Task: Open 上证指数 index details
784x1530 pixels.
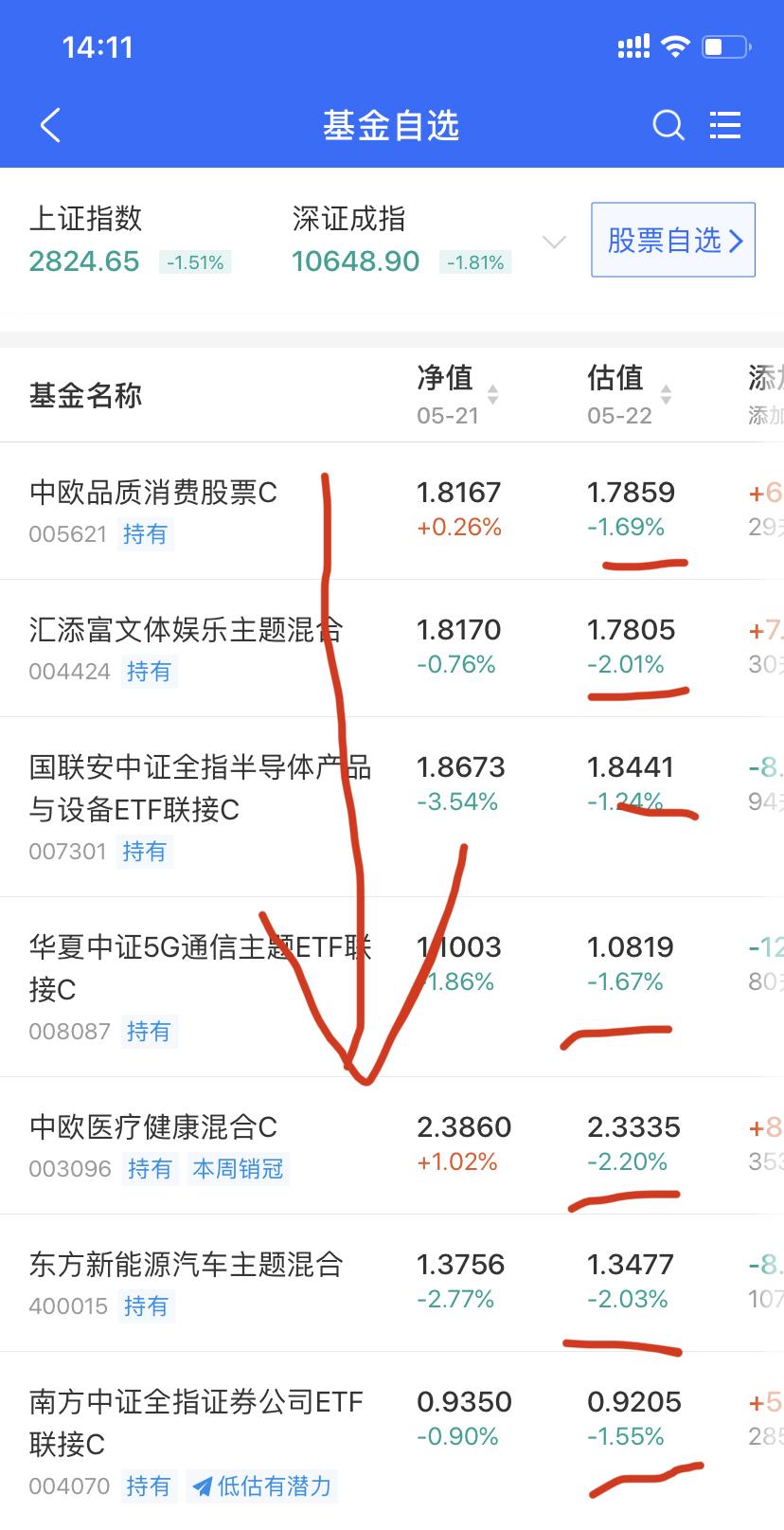Action: tap(130, 241)
